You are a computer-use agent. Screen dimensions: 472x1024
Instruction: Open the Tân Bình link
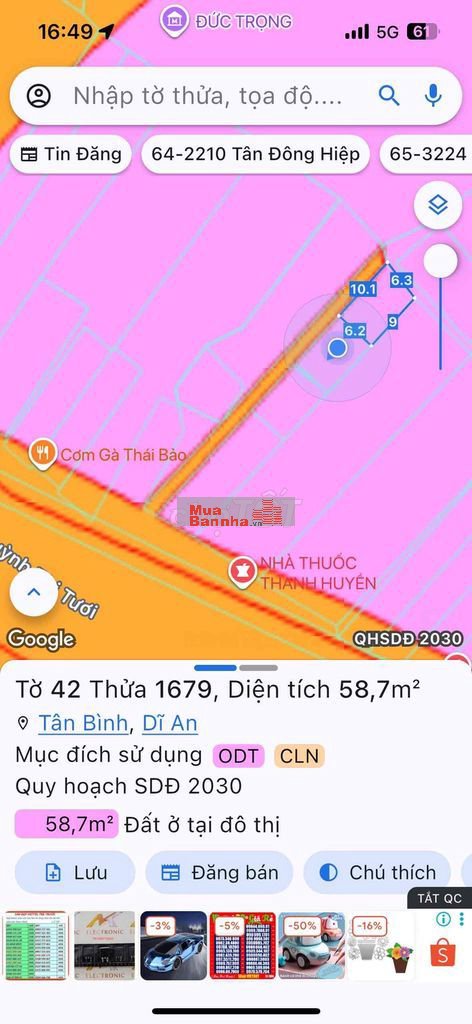click(84, 724)
